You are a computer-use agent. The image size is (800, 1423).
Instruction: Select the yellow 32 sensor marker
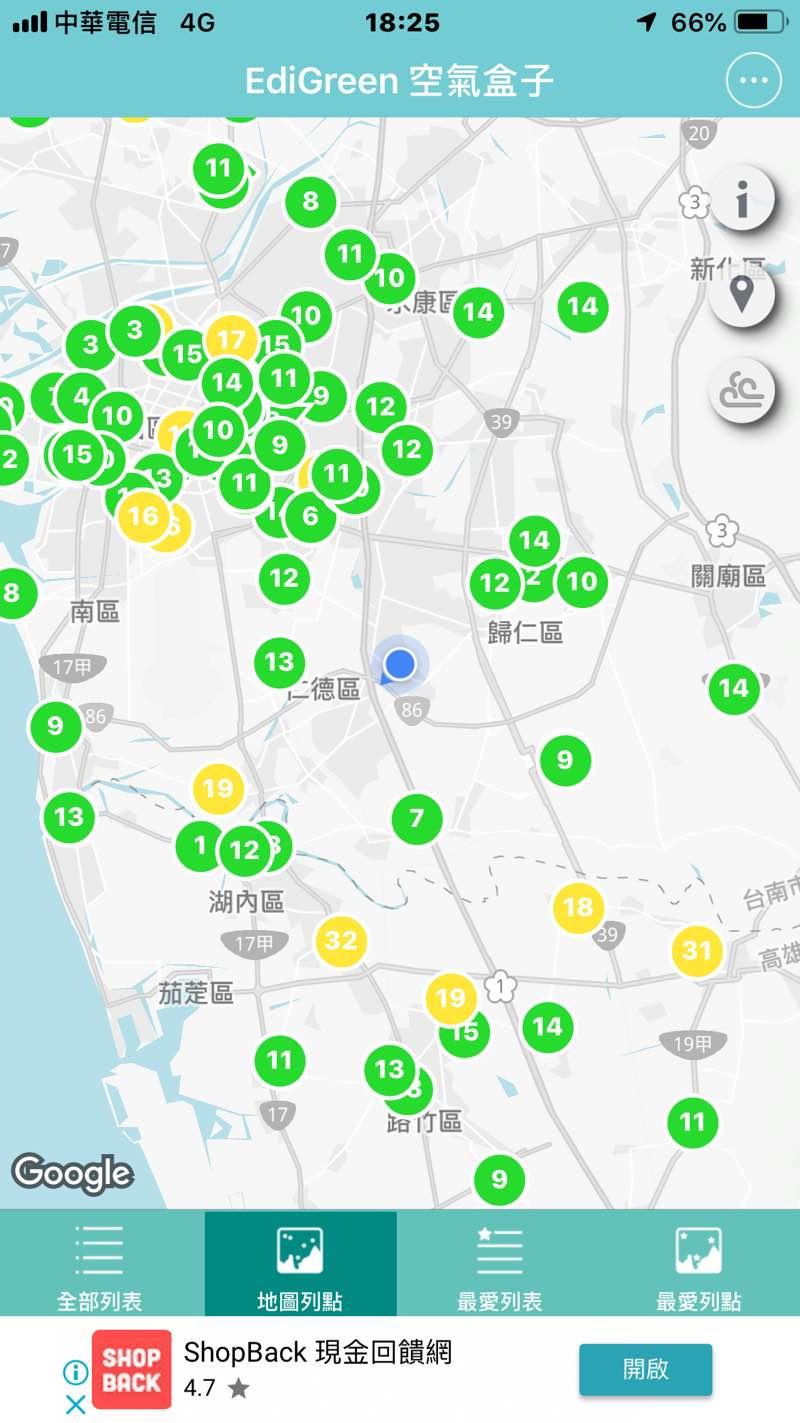(341, 941)
